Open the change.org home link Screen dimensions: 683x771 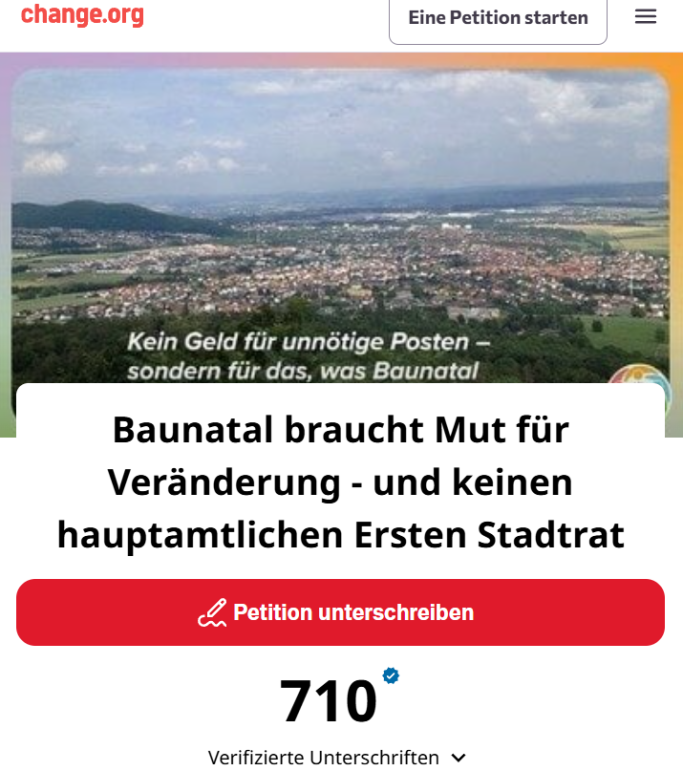[x=82, y=15]
